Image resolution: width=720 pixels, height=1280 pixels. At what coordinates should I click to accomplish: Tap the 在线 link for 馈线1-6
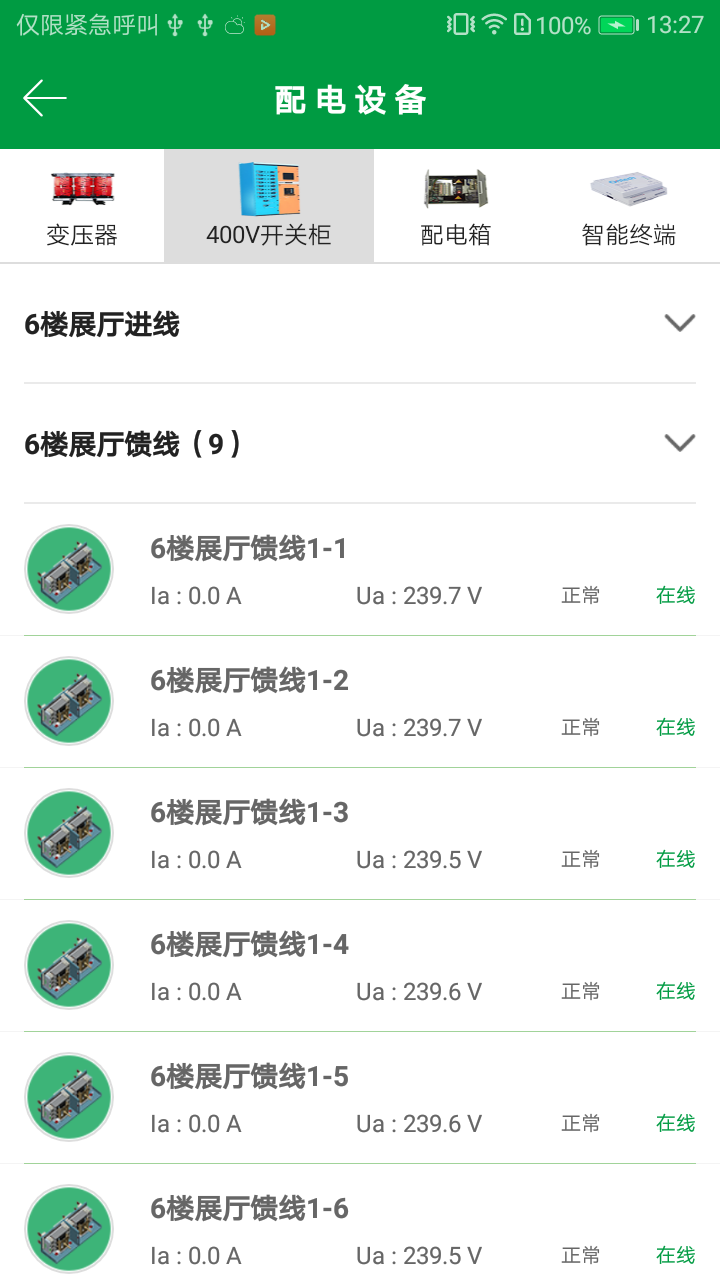[675, 1255]
